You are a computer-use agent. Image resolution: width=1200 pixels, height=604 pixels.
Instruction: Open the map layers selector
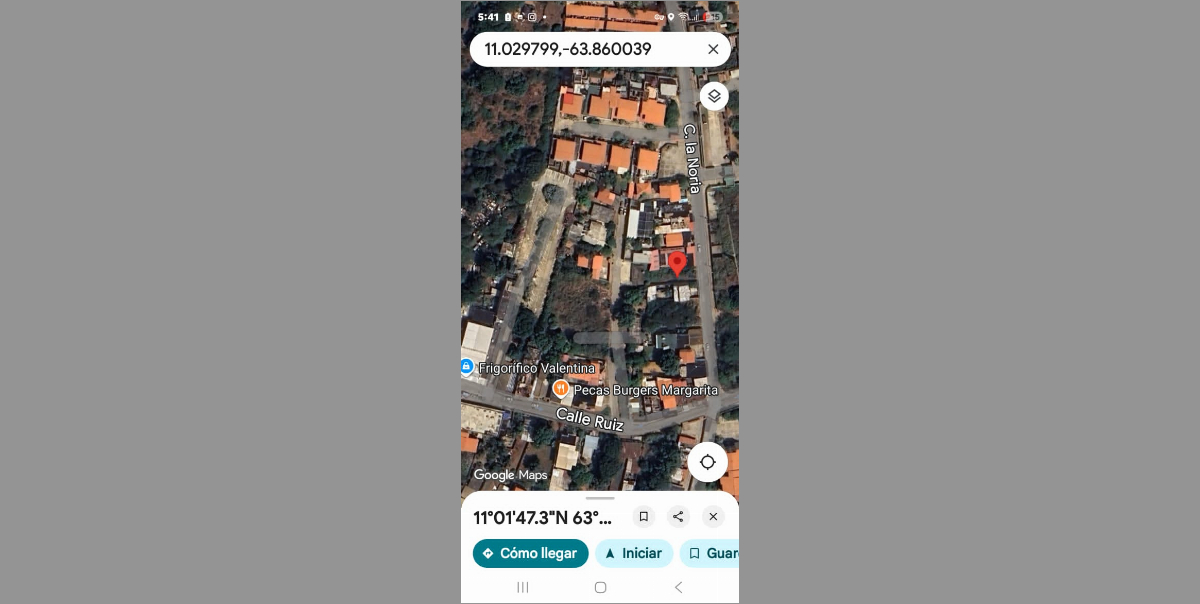point(714,96)
